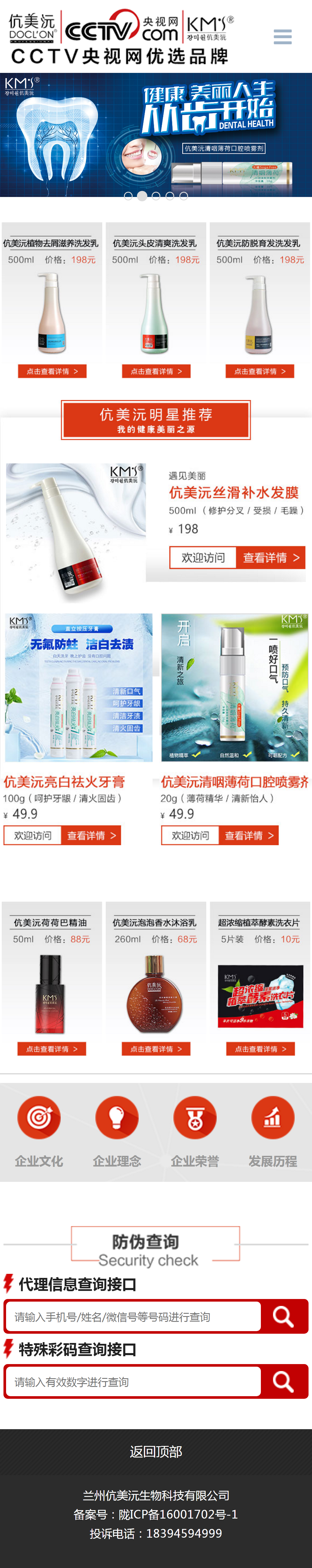View details for 伉美沅荷荷巴精油
The height and width of the screenshot is (1568, 312).
point(52,1049)
